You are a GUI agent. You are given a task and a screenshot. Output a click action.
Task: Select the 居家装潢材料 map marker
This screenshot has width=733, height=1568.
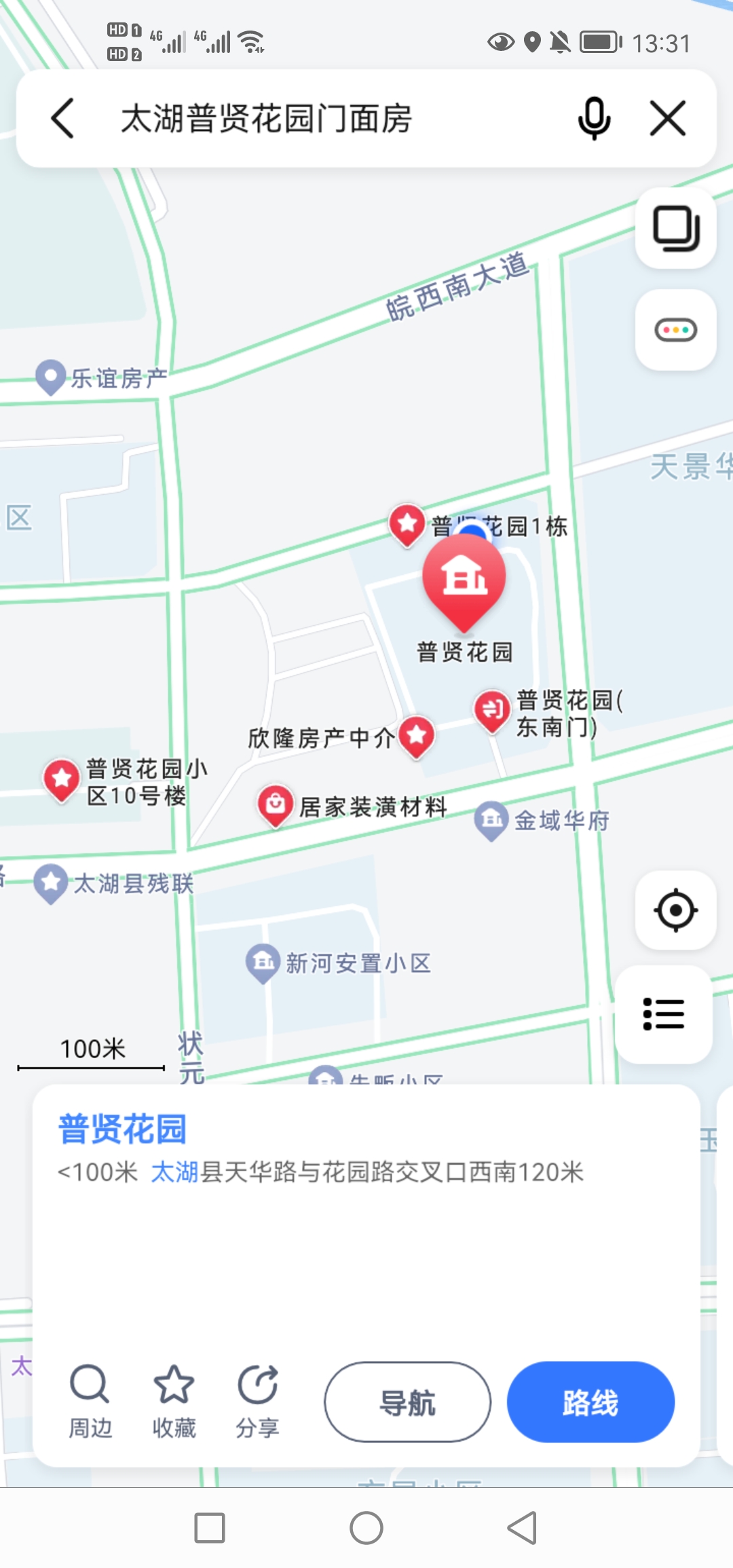coord(276,805)
